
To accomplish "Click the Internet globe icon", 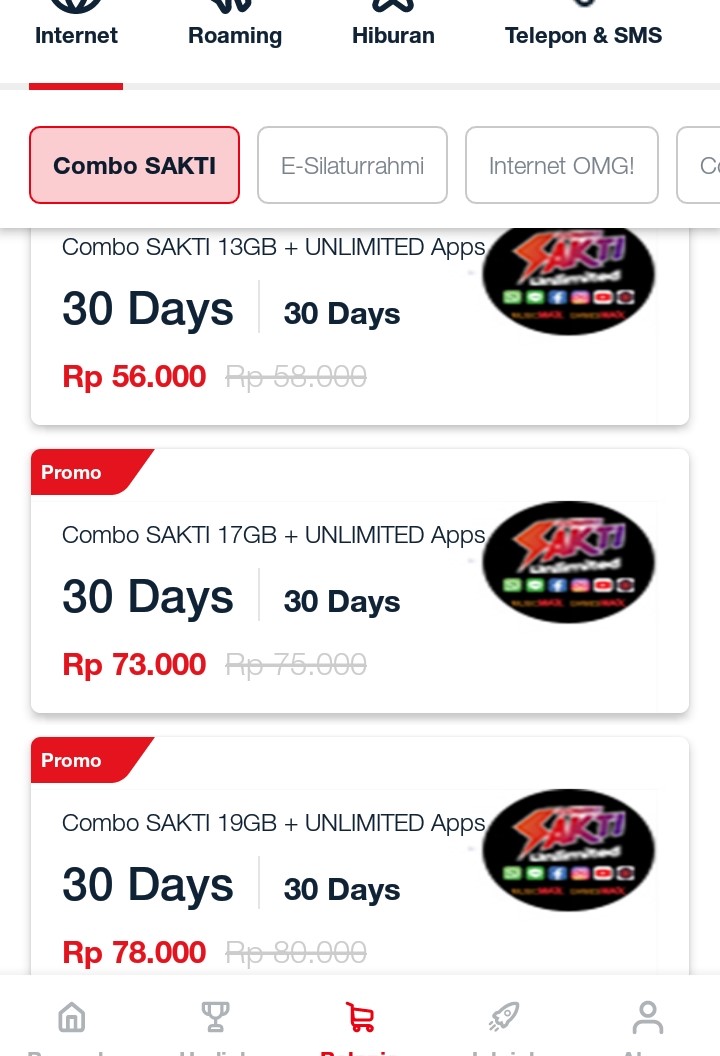I will [76, 20].
